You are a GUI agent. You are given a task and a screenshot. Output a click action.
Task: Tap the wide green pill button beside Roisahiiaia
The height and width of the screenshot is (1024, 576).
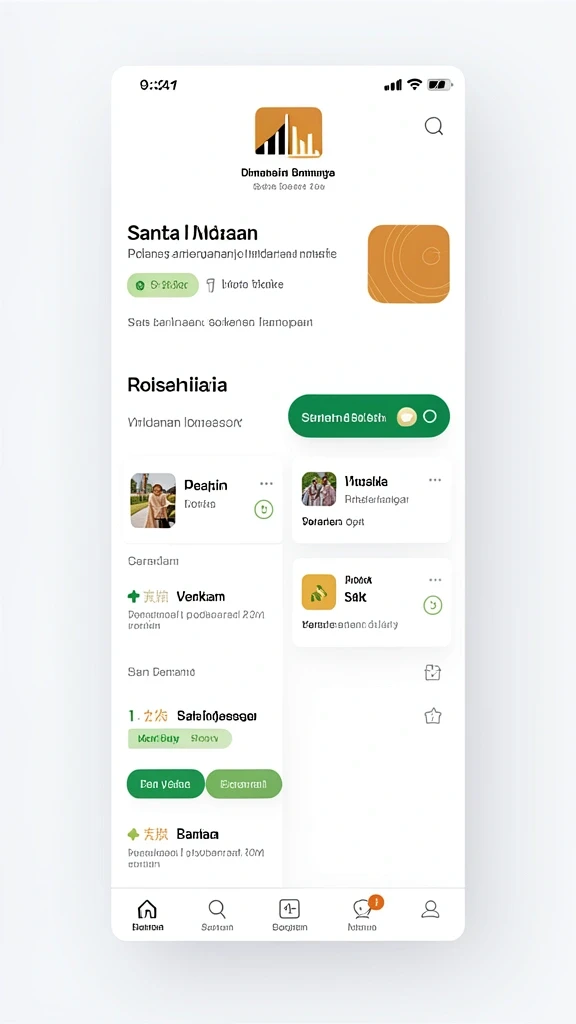pyautogui.click(x=369, y=416)
